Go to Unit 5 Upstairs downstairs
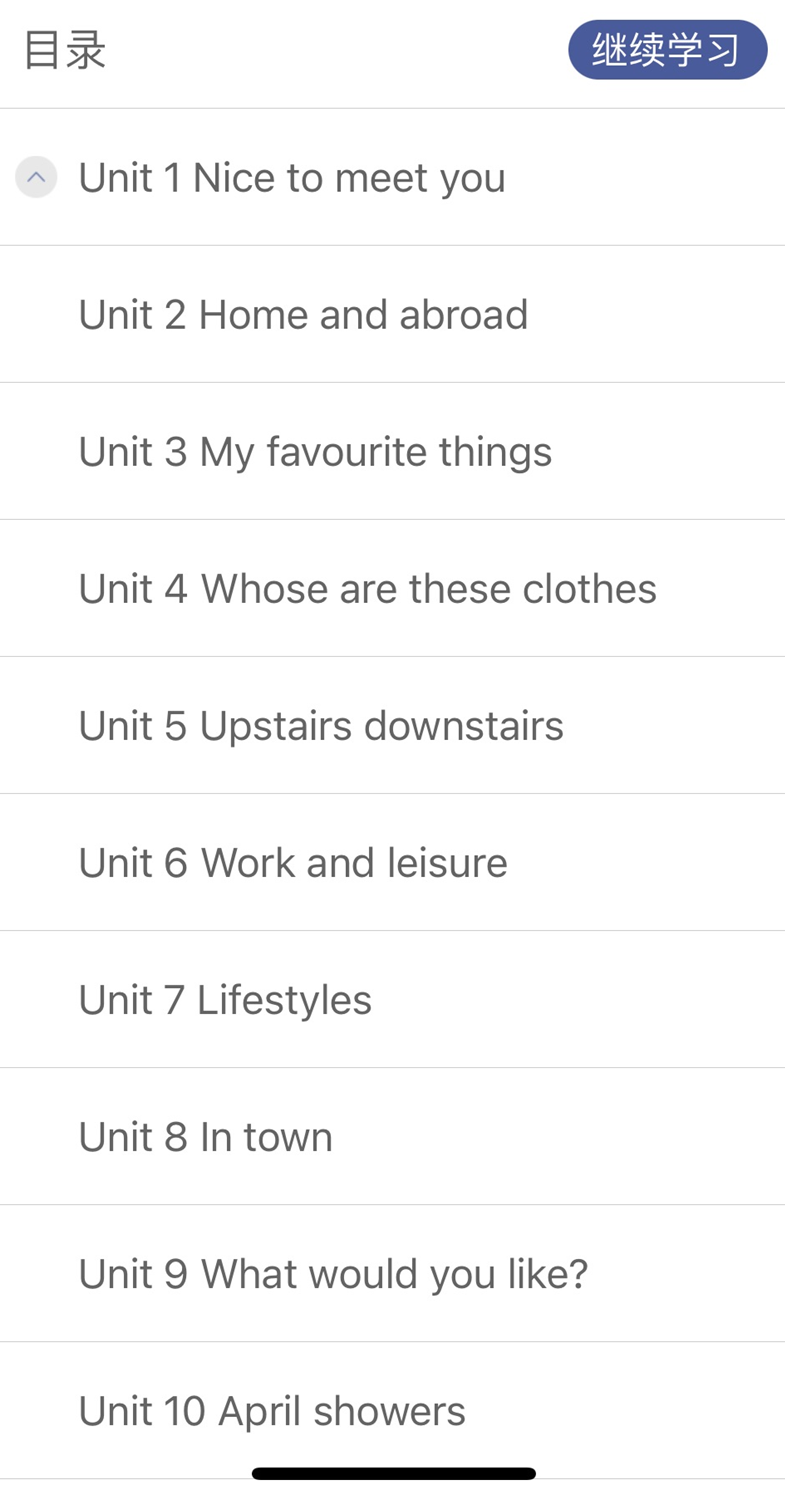The image size is (785, 1494). pos(321,726)
